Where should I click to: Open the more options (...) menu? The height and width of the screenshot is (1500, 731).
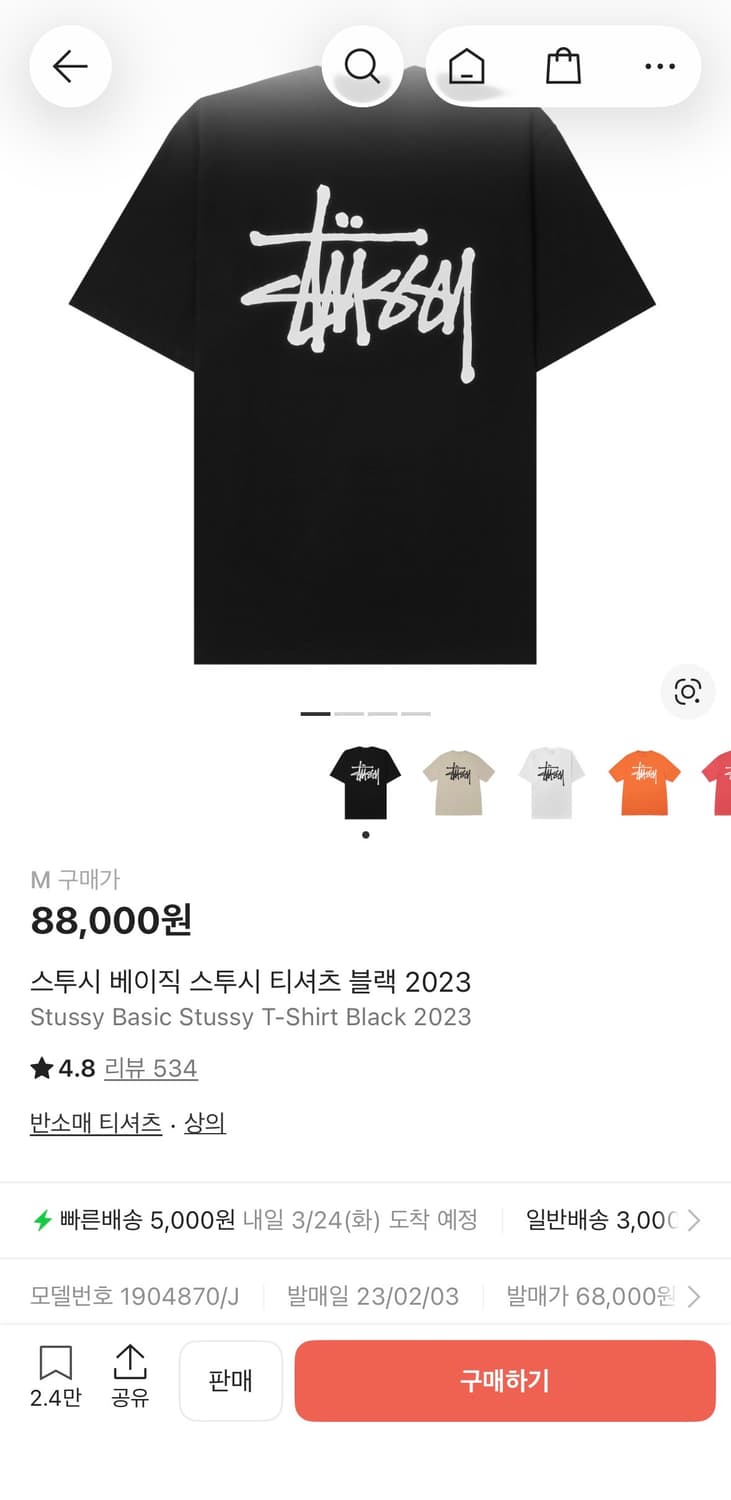659,66
